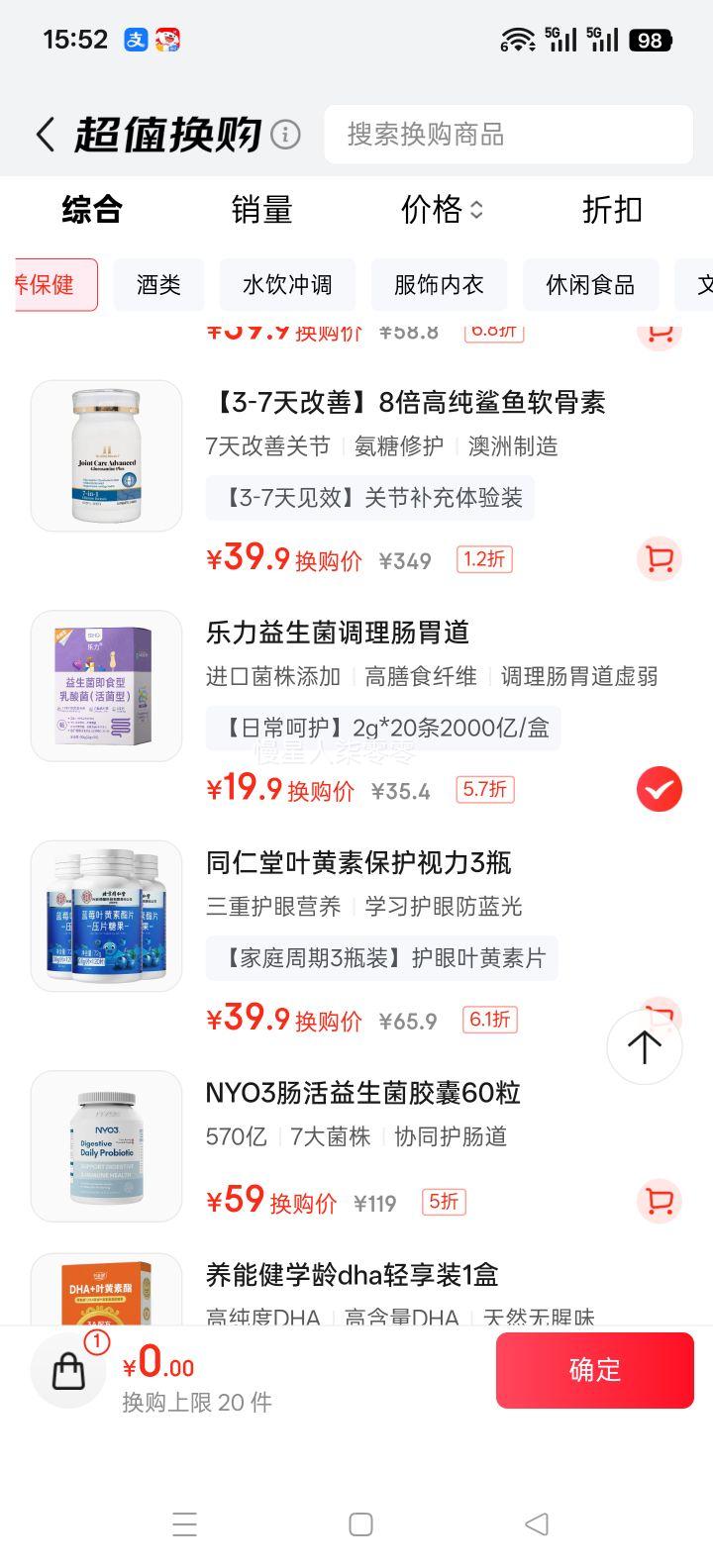Deselect the 乐力益生菌 checked item
Screen dimensions: 713x1568
point(659,789)
